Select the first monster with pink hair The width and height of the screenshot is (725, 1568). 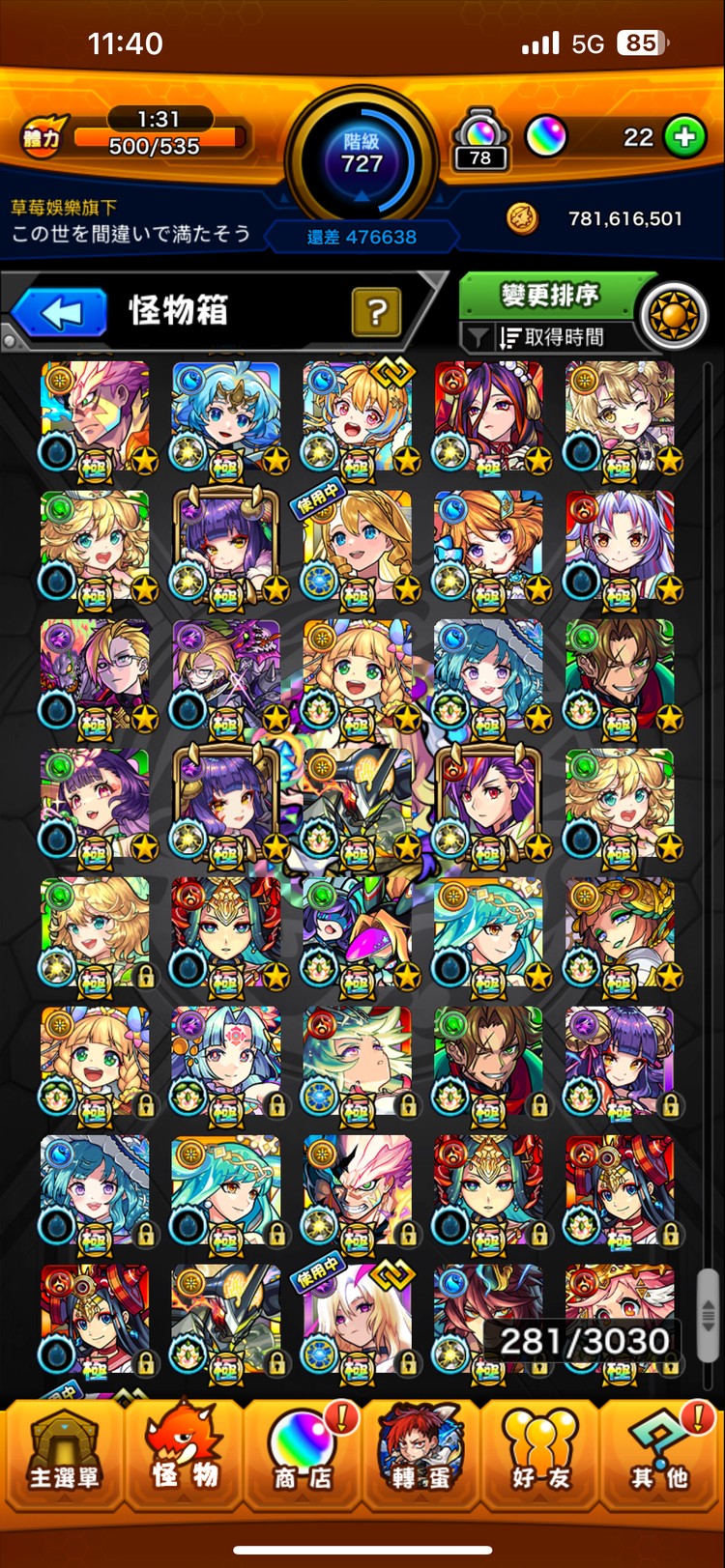(x=95, y=417)
